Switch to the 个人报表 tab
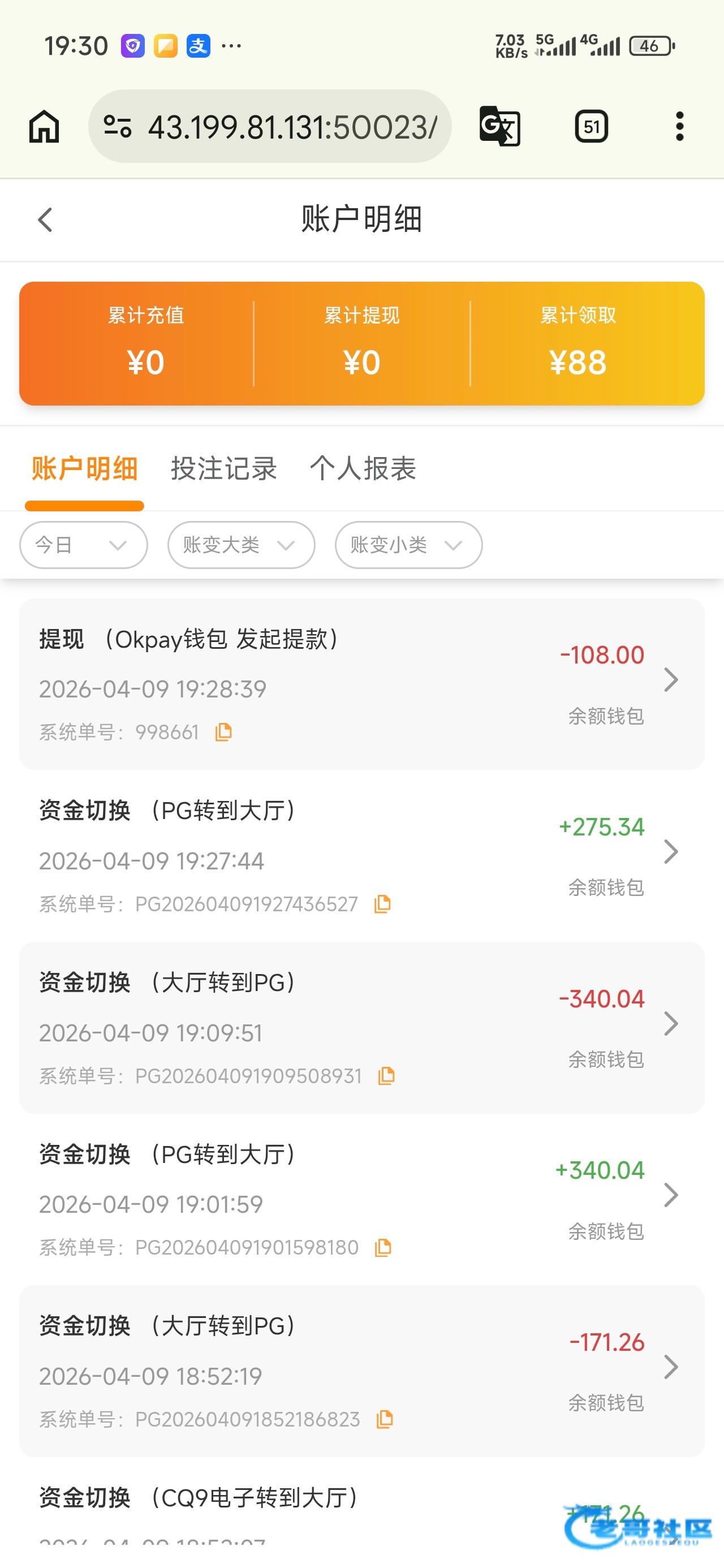 coord(363,469)
